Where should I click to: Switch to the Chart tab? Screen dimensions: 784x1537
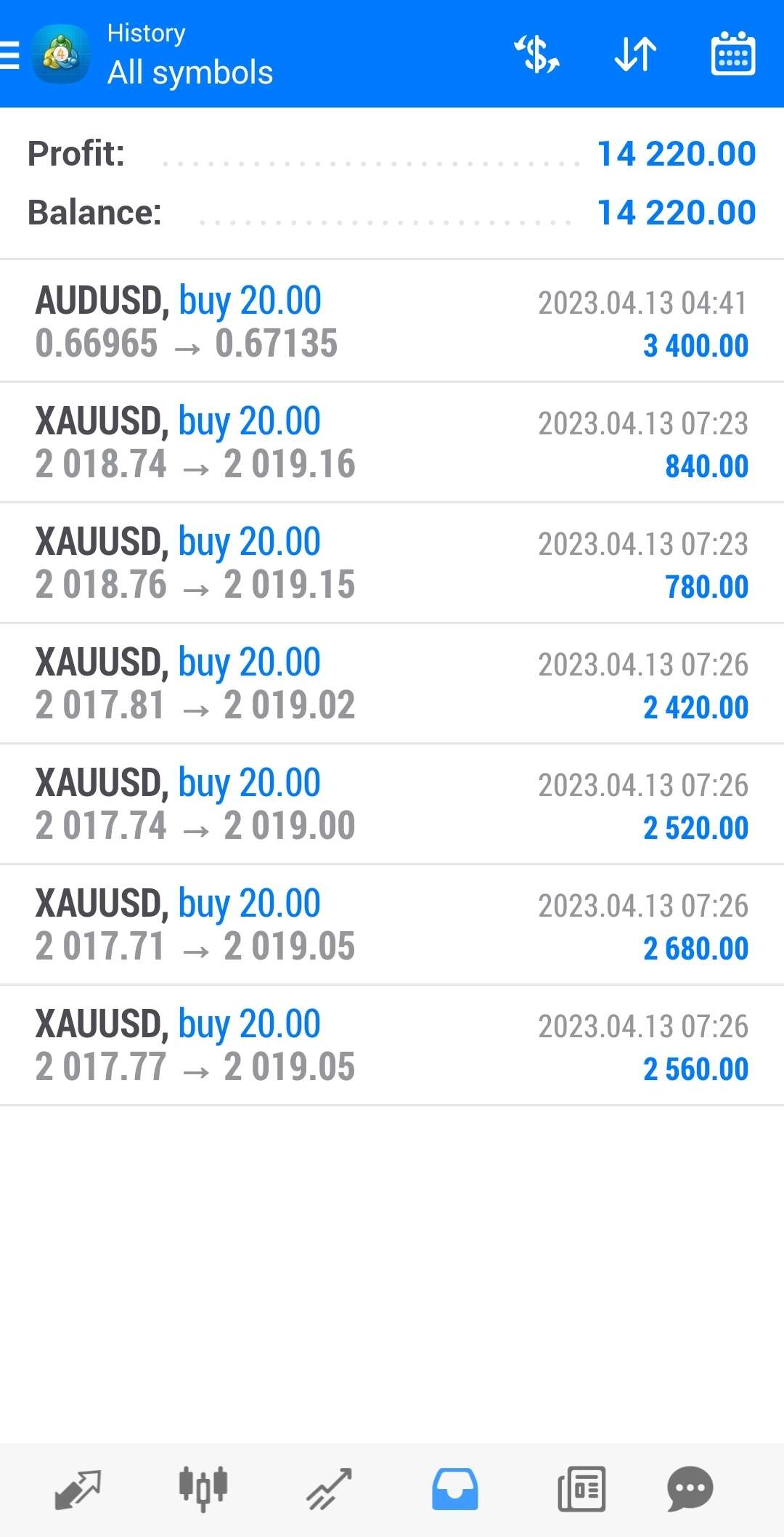[x=203, y=1489]
